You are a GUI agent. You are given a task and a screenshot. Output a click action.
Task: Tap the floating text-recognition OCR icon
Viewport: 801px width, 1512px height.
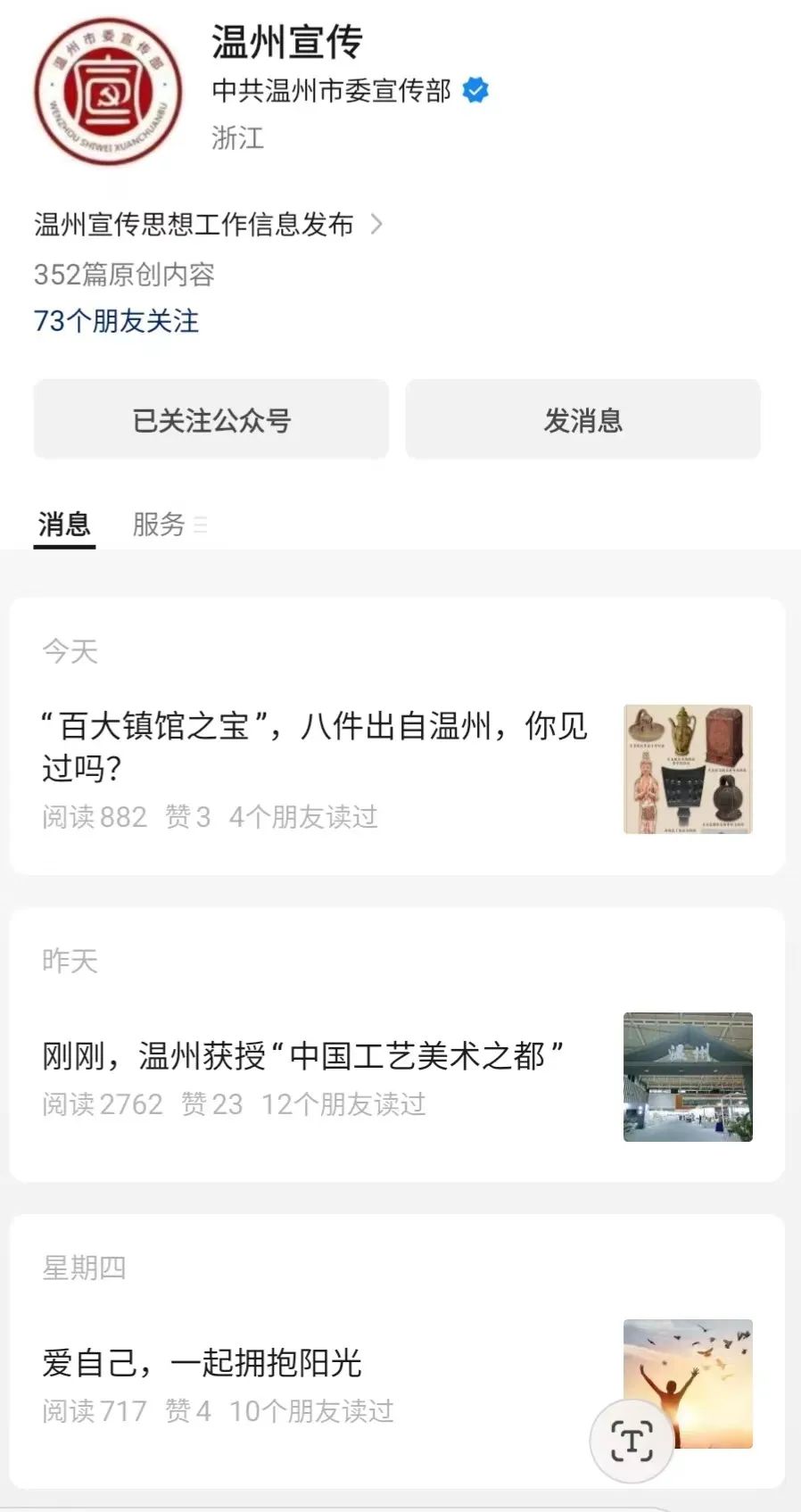point(632,1442)
